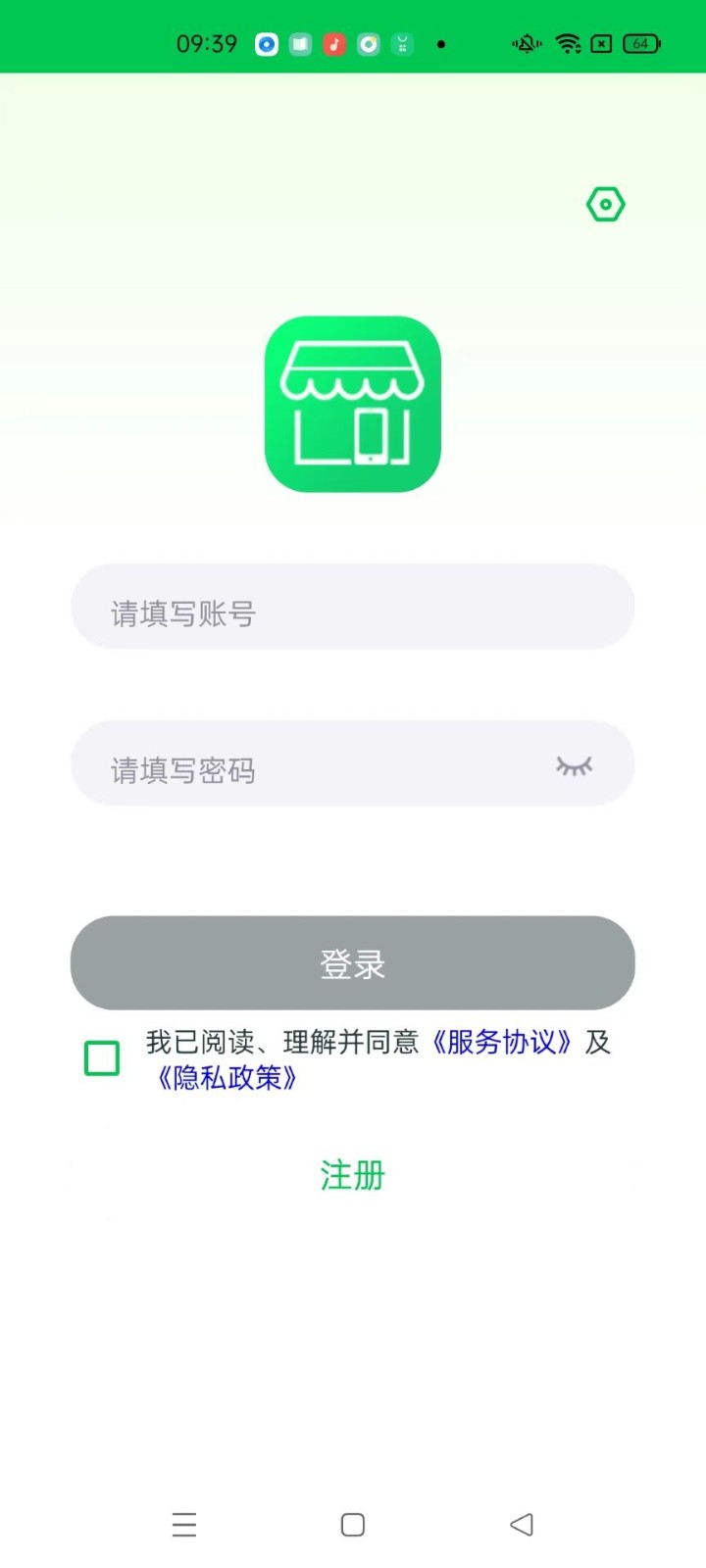706x1568 pixels.
Task: Open the hexagon settings icon
Action: click(606, 204)
